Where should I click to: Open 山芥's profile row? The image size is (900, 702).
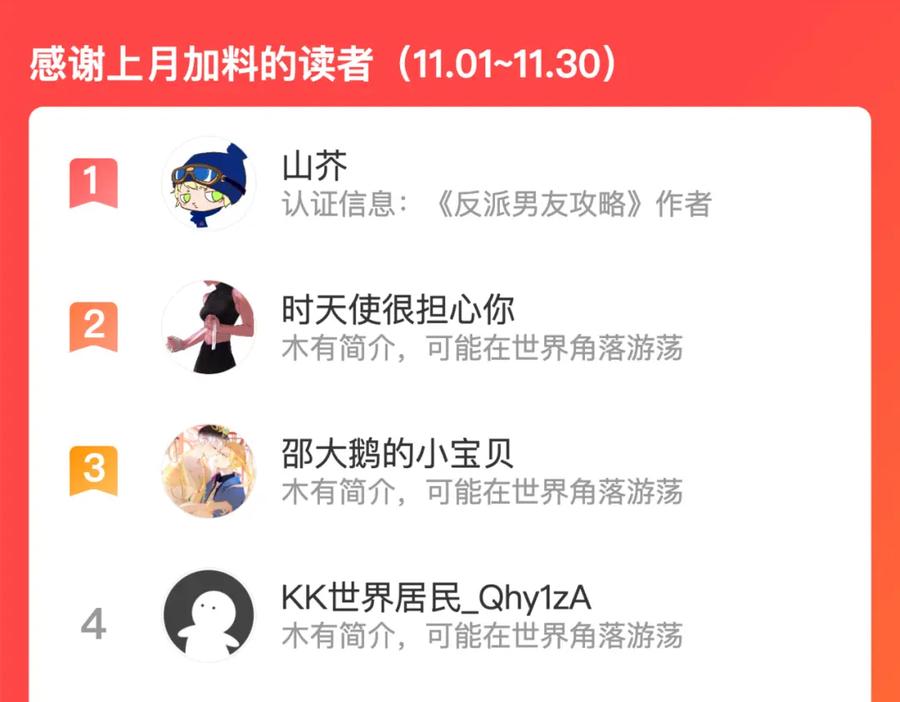(x=449, y=184)
